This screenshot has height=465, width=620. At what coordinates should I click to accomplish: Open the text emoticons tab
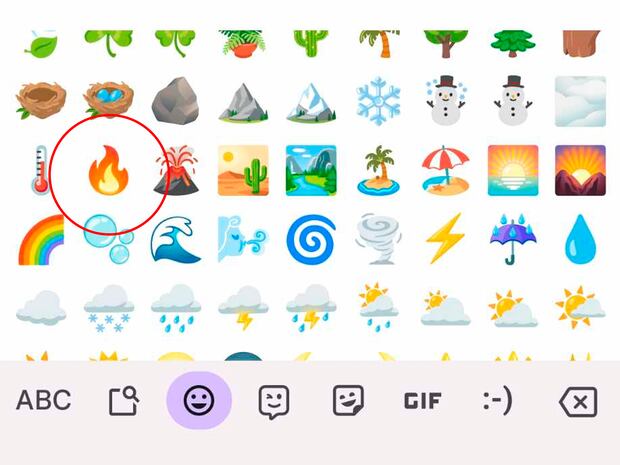497,401
